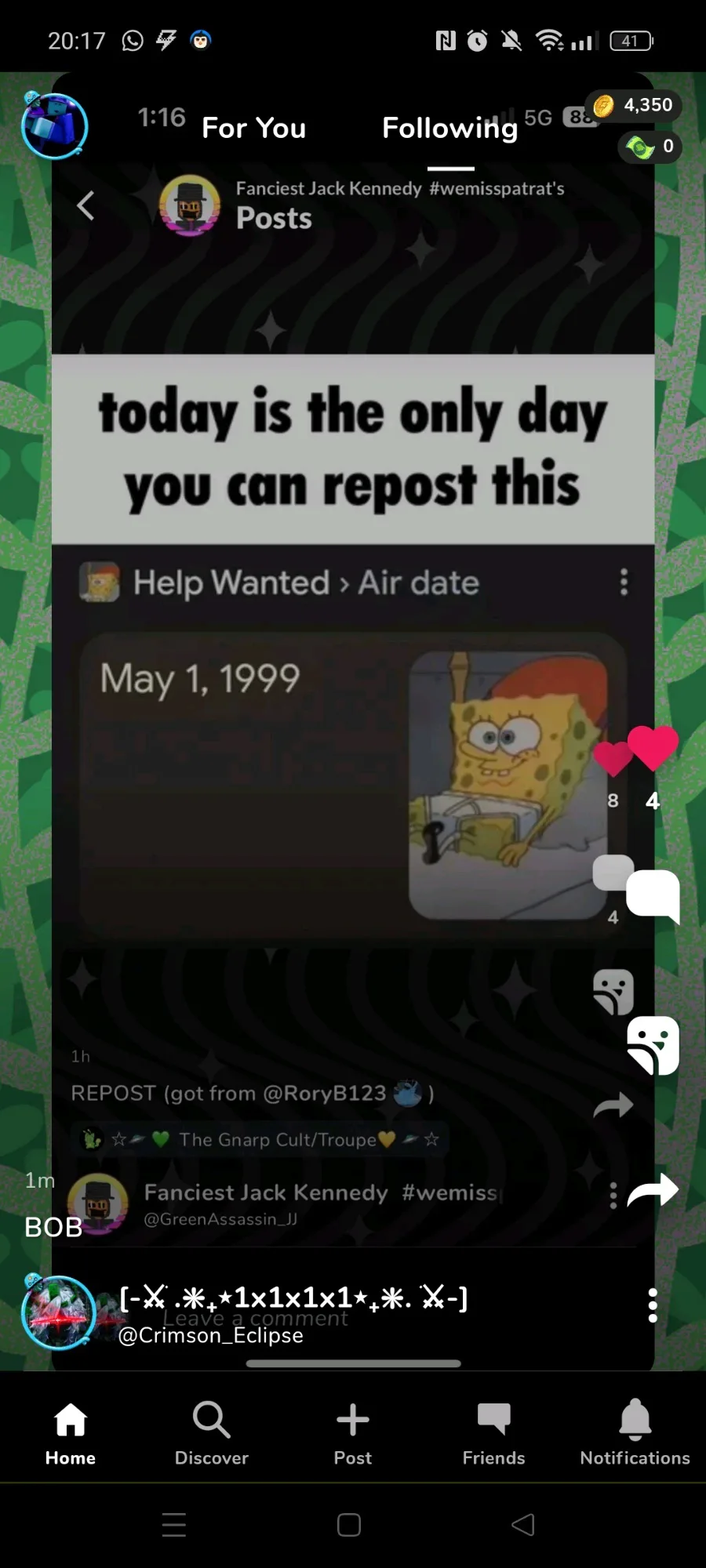Open the 4,350 coins balance
The height and width of the screenshot is (1568, 706).
tap(634, 105)
